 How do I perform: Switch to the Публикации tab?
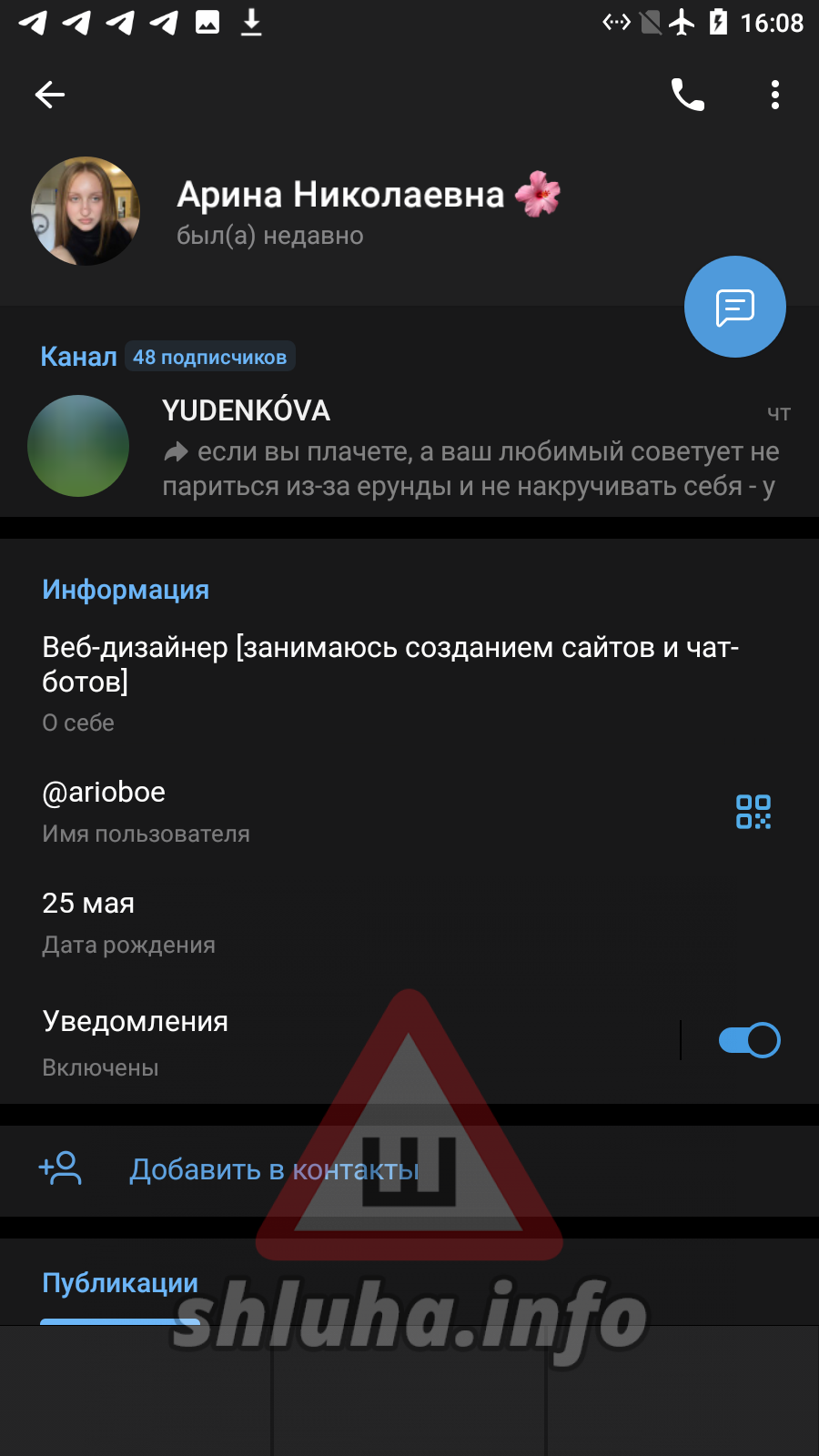point(120,1283)
